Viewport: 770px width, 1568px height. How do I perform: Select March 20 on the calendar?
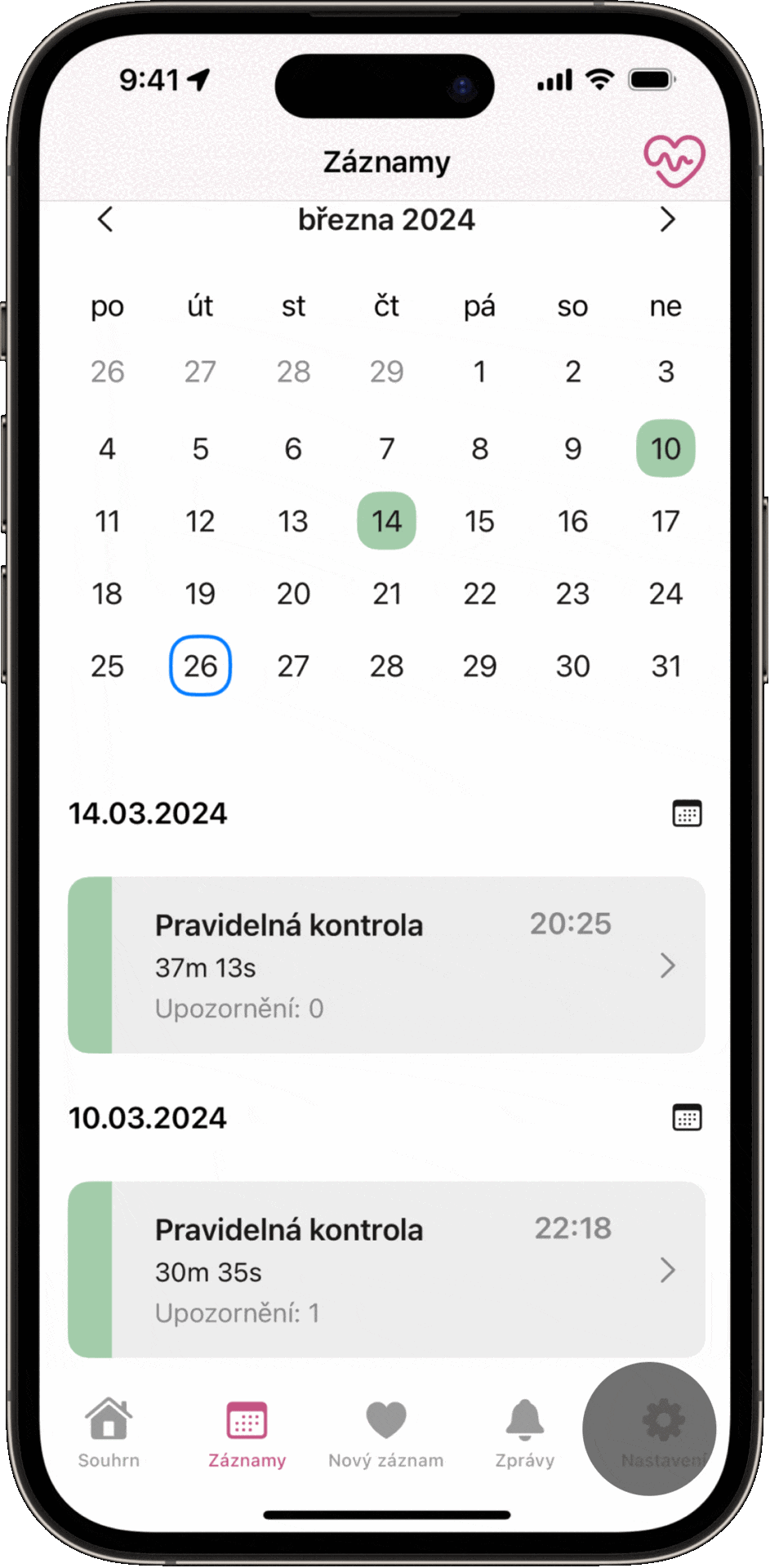293,594
